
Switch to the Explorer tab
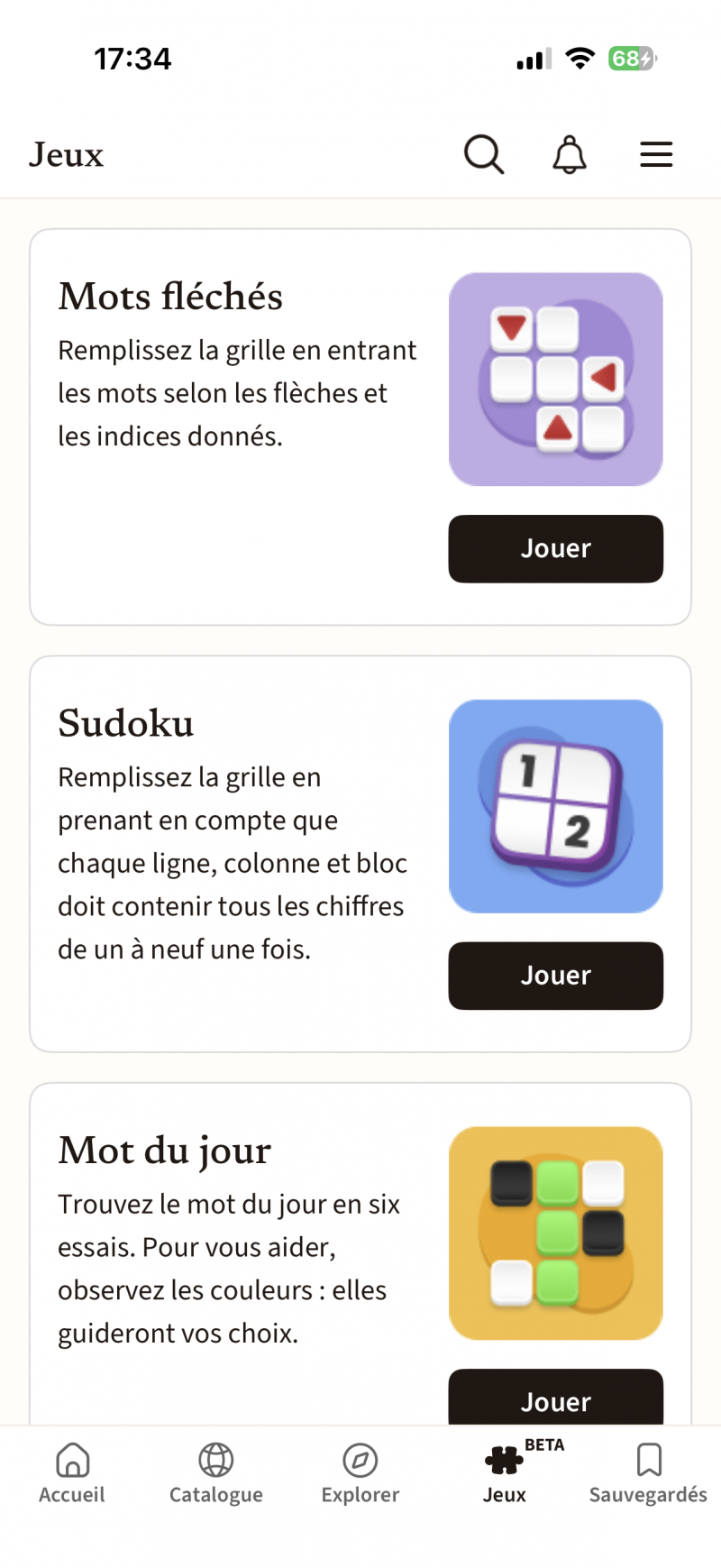[x=360, y=1474]
